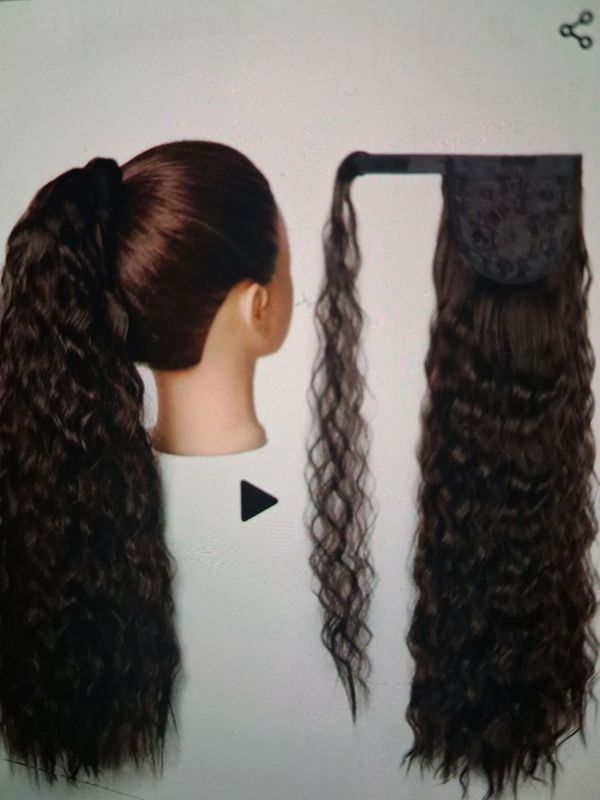This screenshot has height=800, width=600.
Task: Play the product video
Action: pos(257,500)
